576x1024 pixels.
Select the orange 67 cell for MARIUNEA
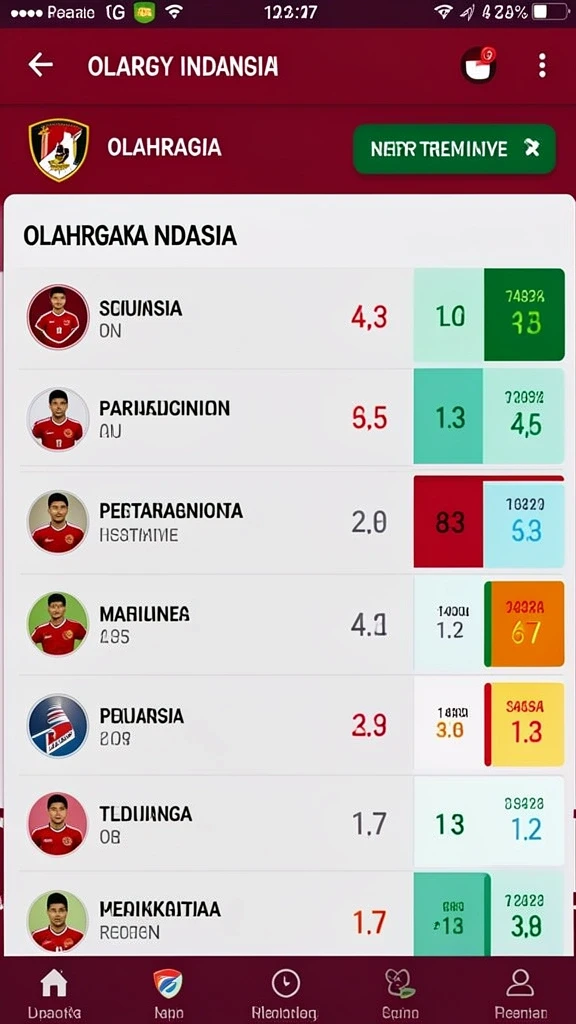pyautogui.click(x=524, y=624)
